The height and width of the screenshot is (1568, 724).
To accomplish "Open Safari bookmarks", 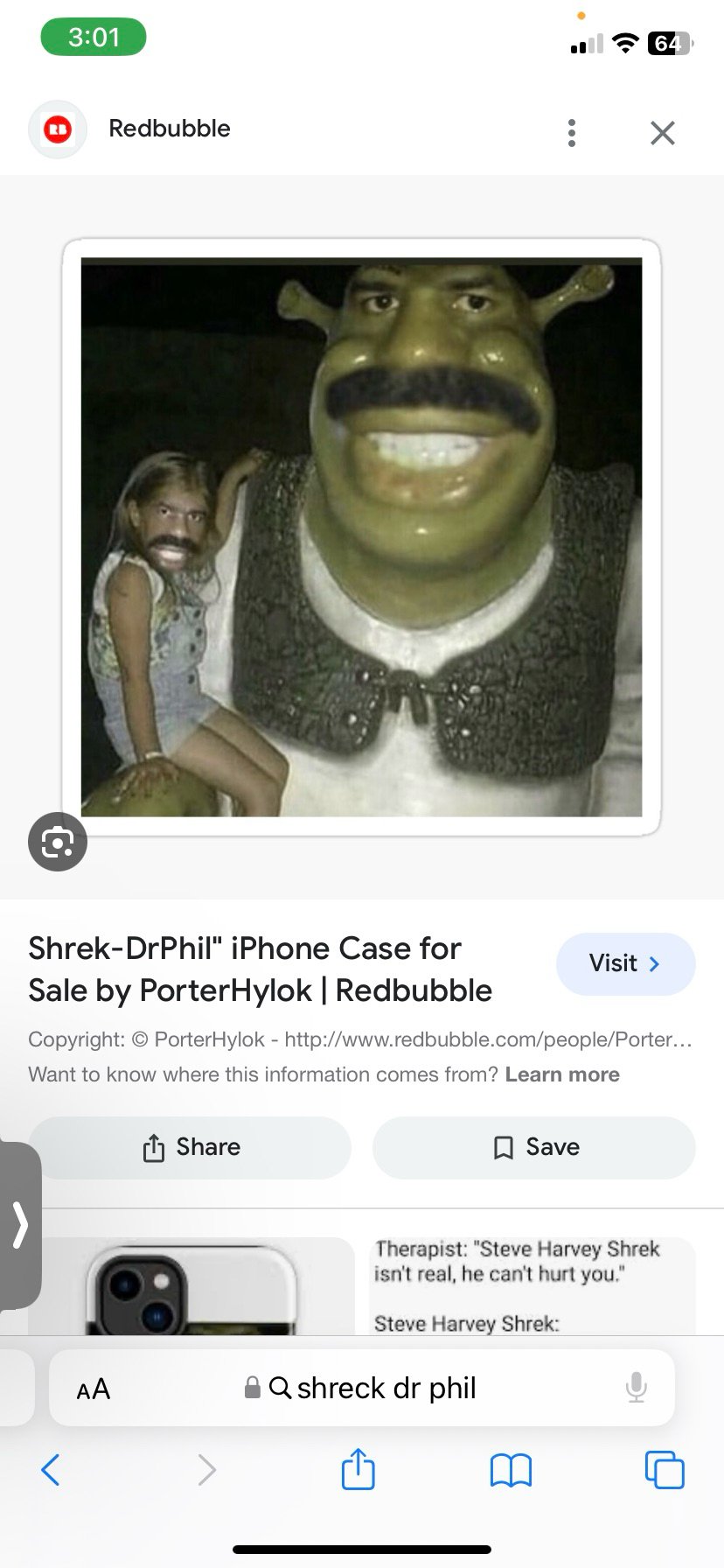I will (511, 1470).
